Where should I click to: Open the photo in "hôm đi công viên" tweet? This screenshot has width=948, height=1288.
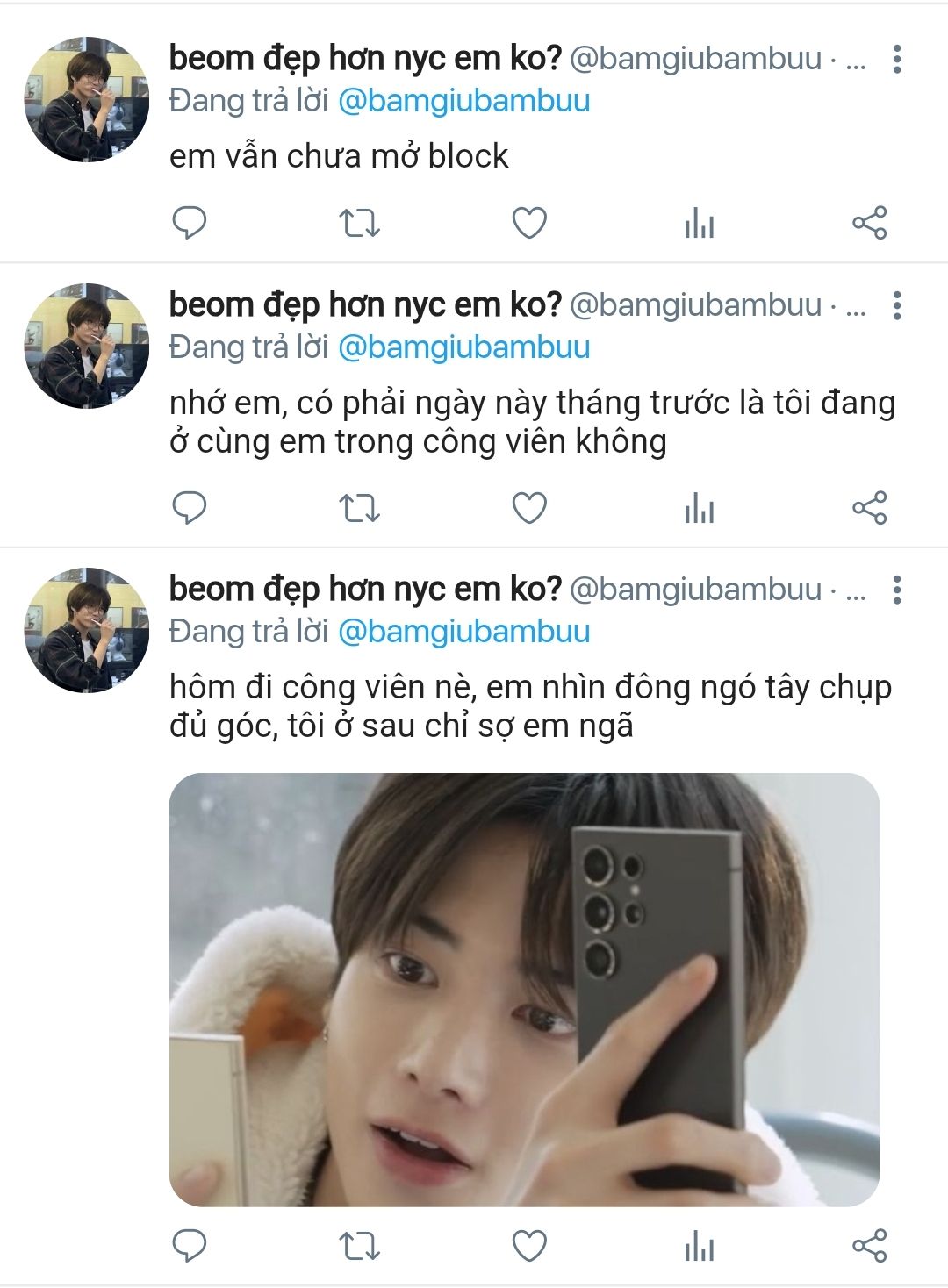[x=524, y=989]
